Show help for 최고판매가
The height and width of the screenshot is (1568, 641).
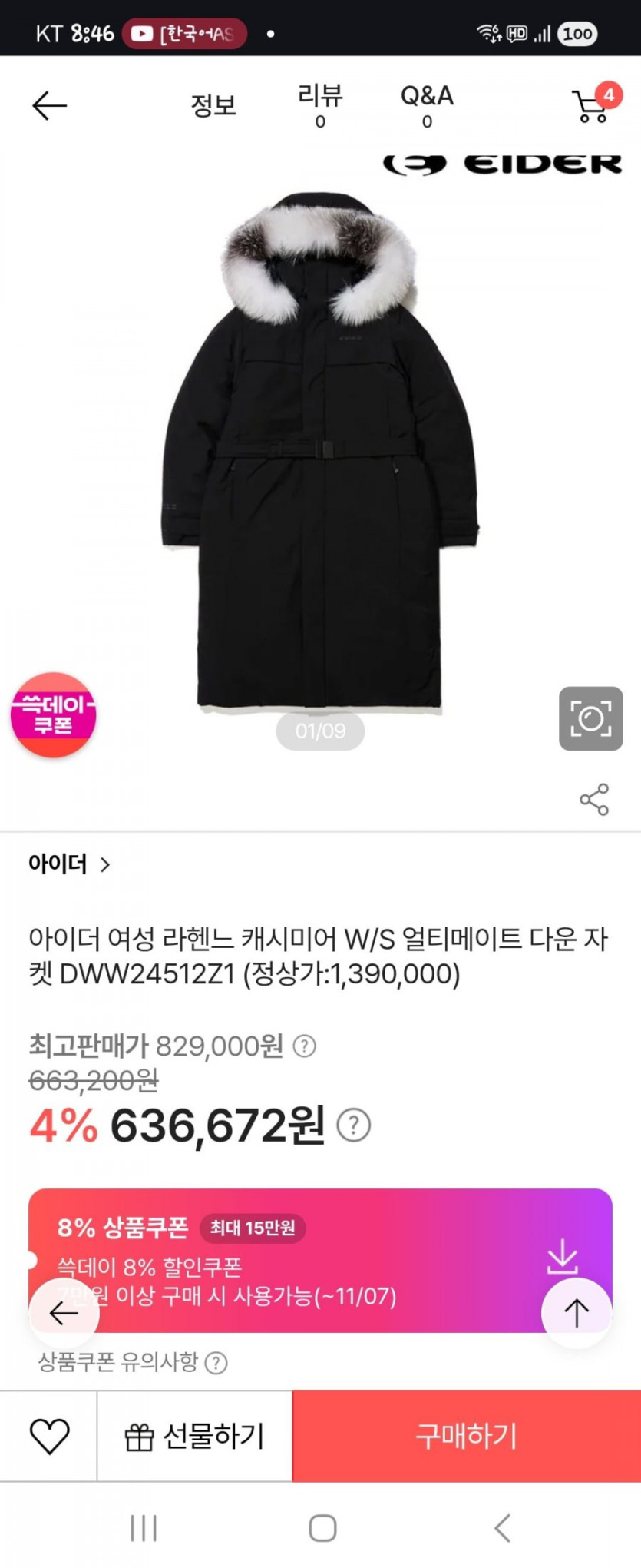305,1046
